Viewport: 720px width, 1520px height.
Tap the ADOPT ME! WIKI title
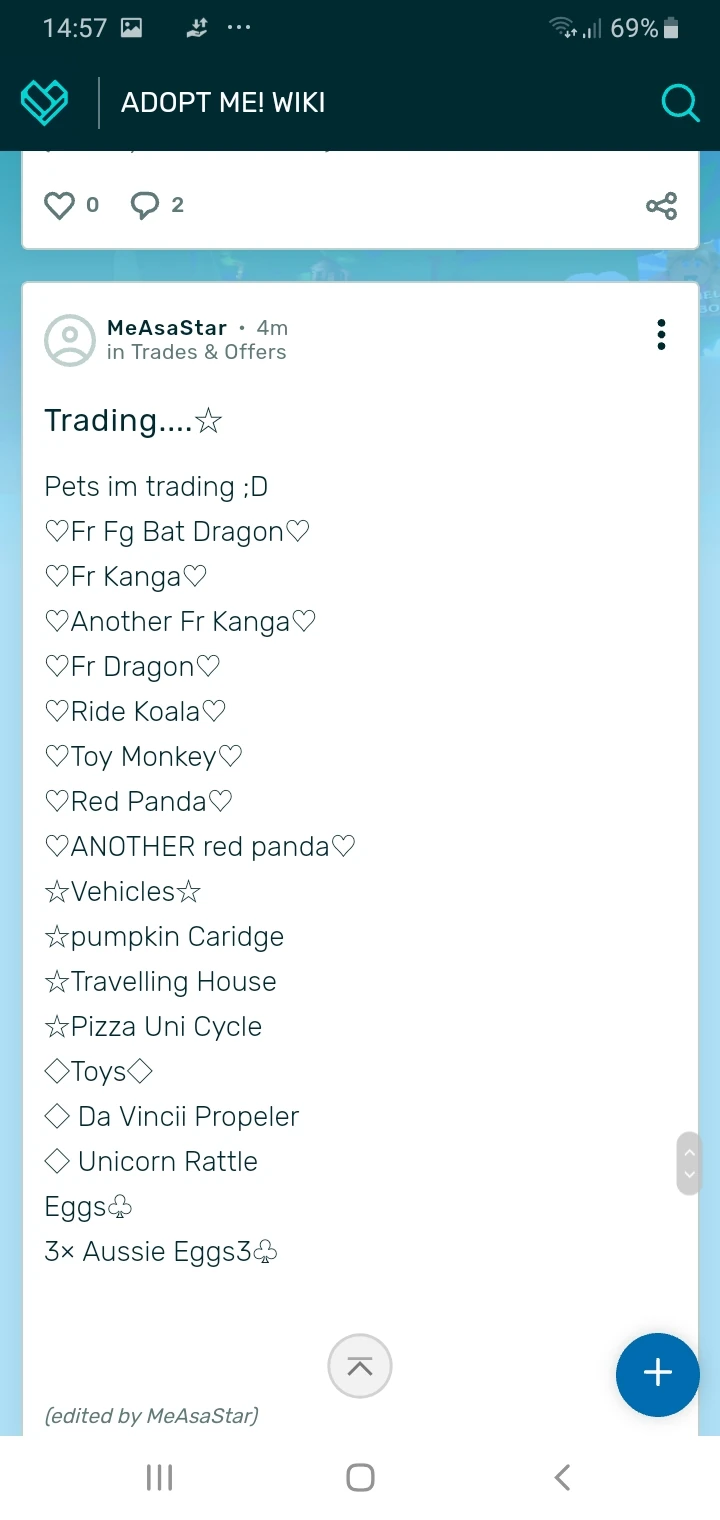tap(222, 102)
